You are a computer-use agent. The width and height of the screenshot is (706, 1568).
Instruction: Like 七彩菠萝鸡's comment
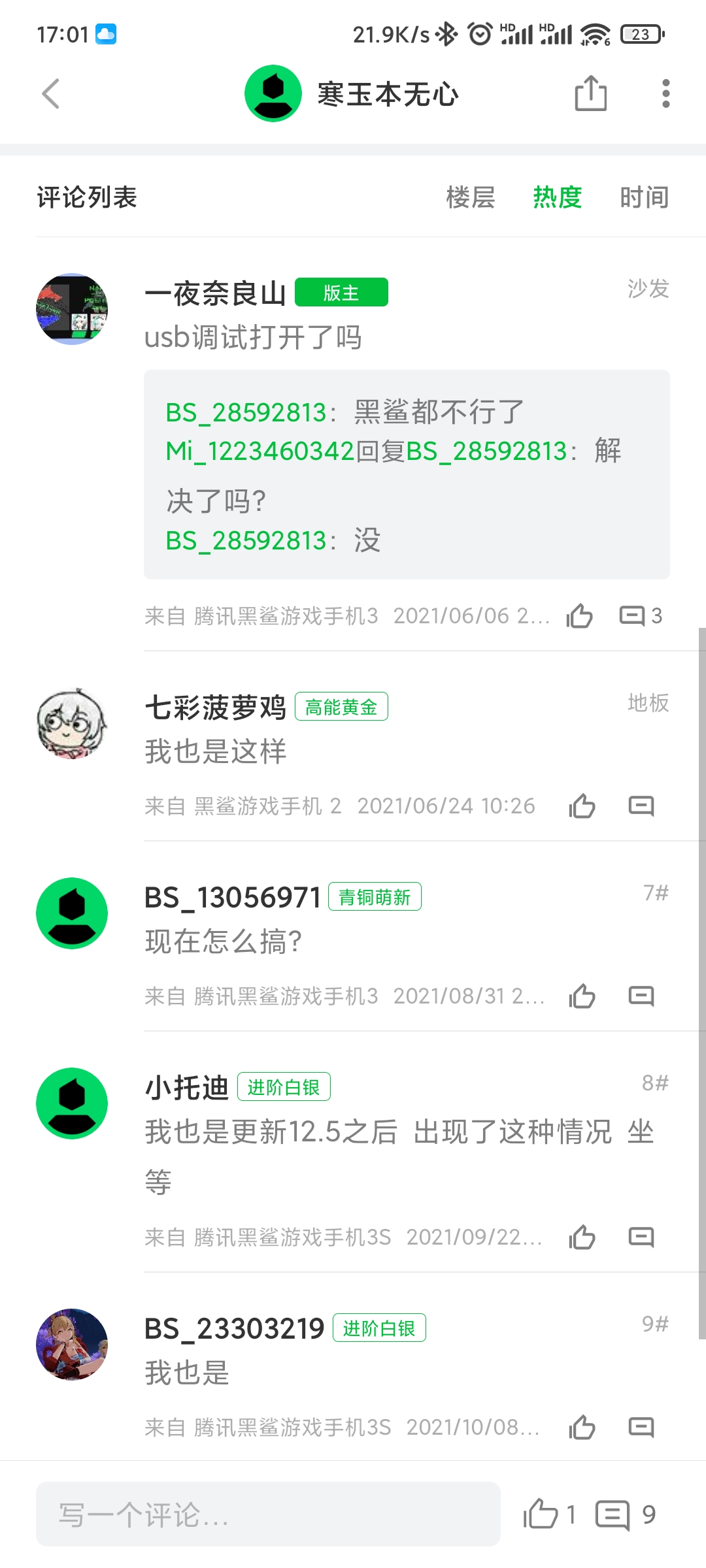coord(582,806)
